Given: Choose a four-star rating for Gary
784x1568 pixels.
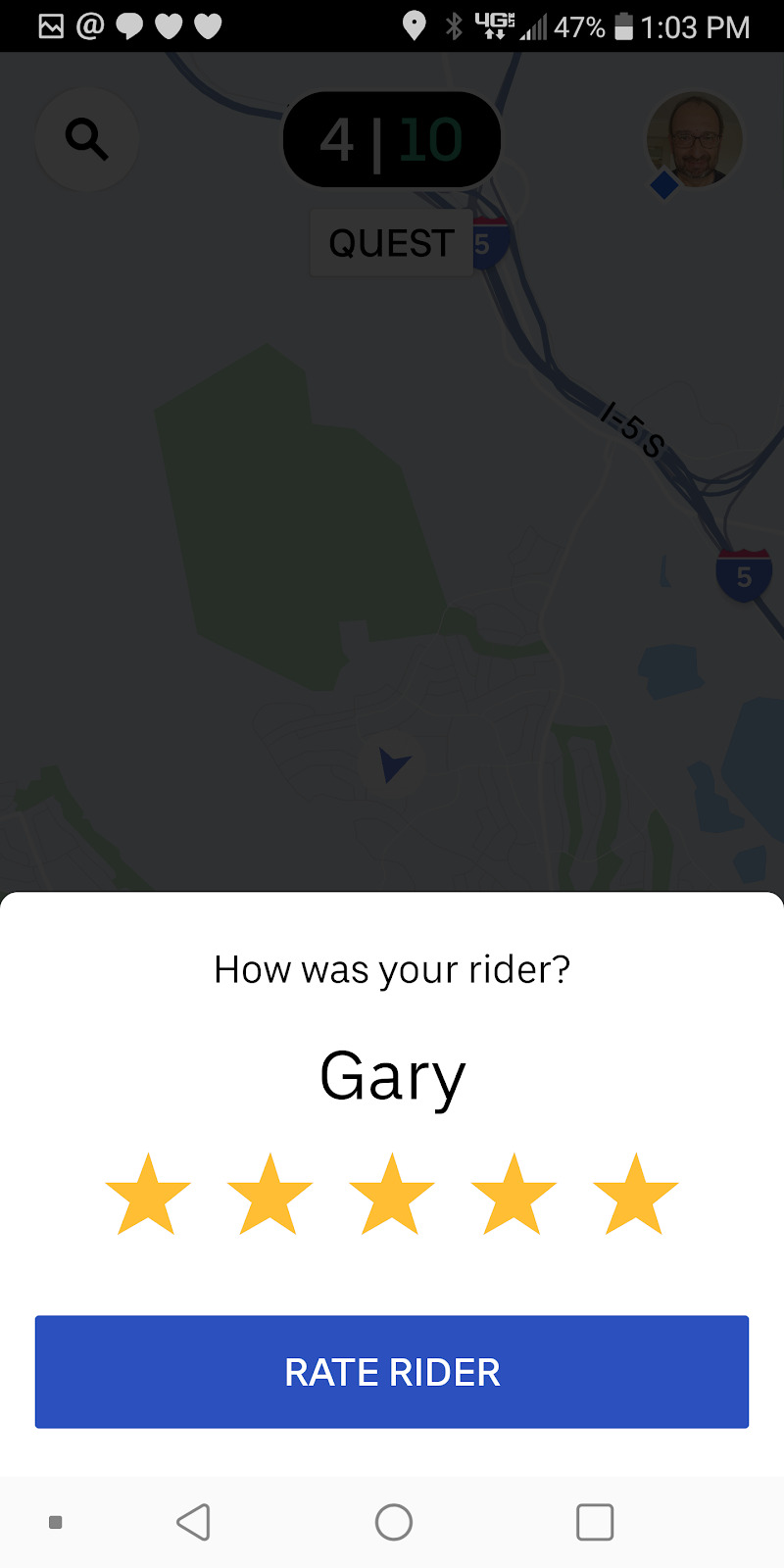Looking at the screenshot, I should click(x=514, y=1195).
